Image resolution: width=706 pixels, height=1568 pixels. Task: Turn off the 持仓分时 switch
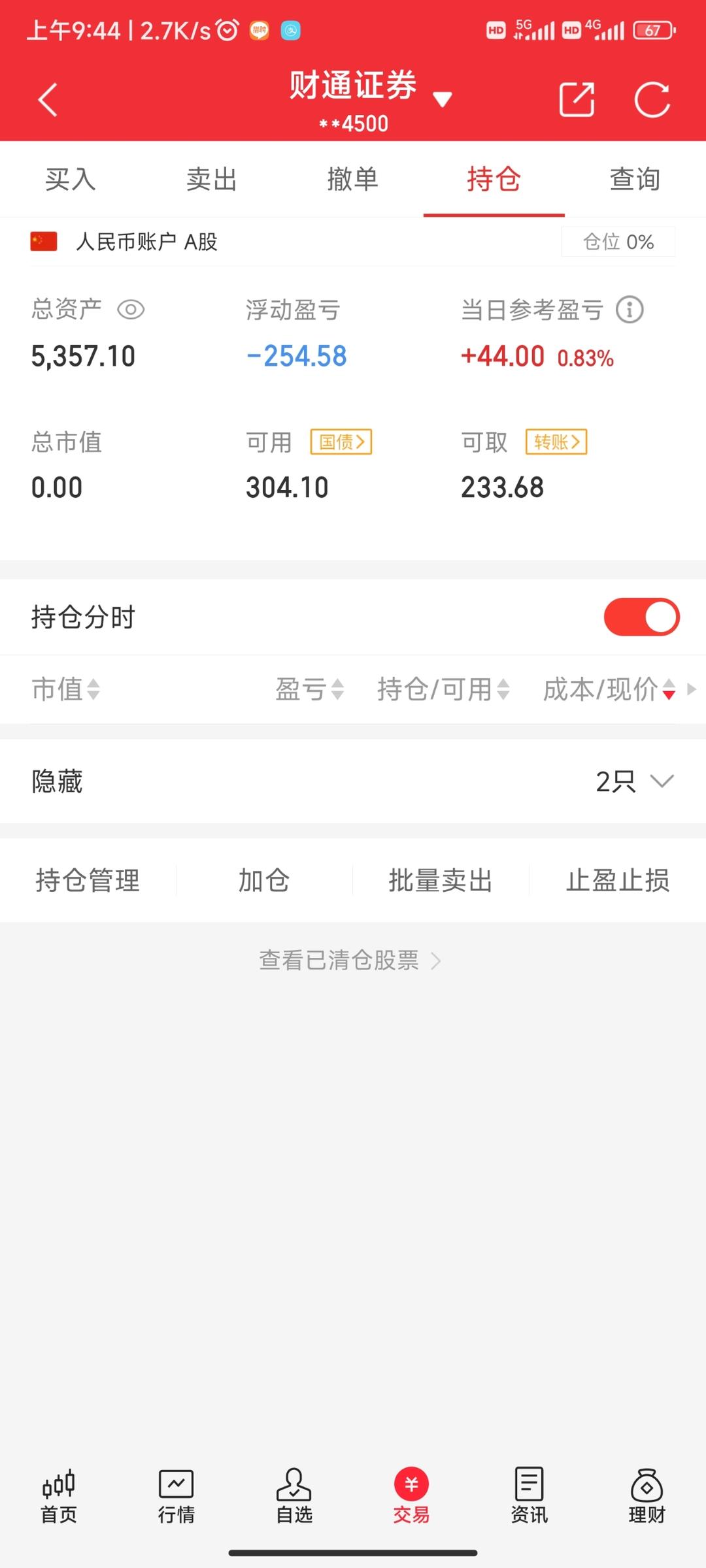coord(641,617)
